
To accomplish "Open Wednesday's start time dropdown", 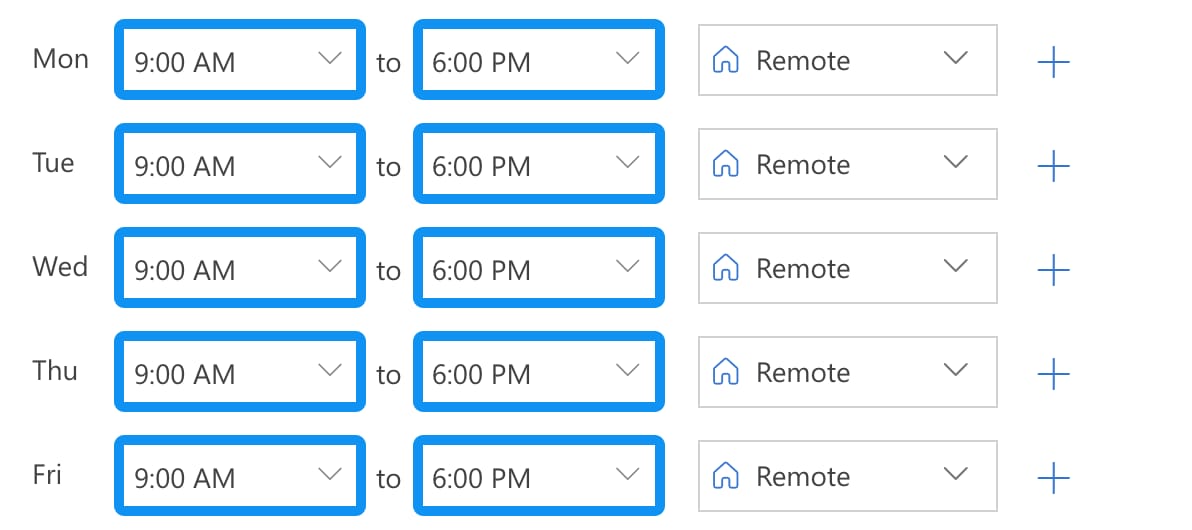I will pos(237,268).
